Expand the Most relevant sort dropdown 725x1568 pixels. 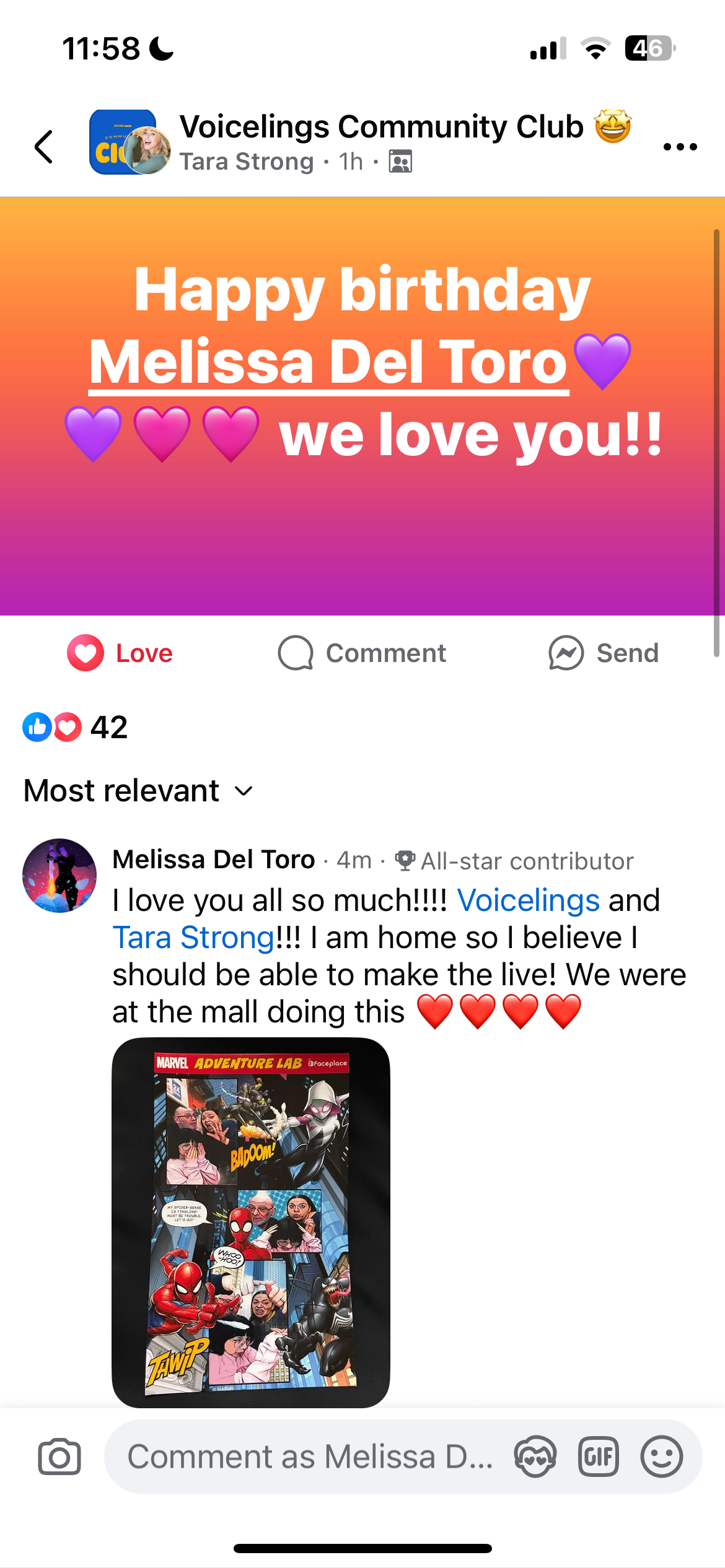[139, 791]
